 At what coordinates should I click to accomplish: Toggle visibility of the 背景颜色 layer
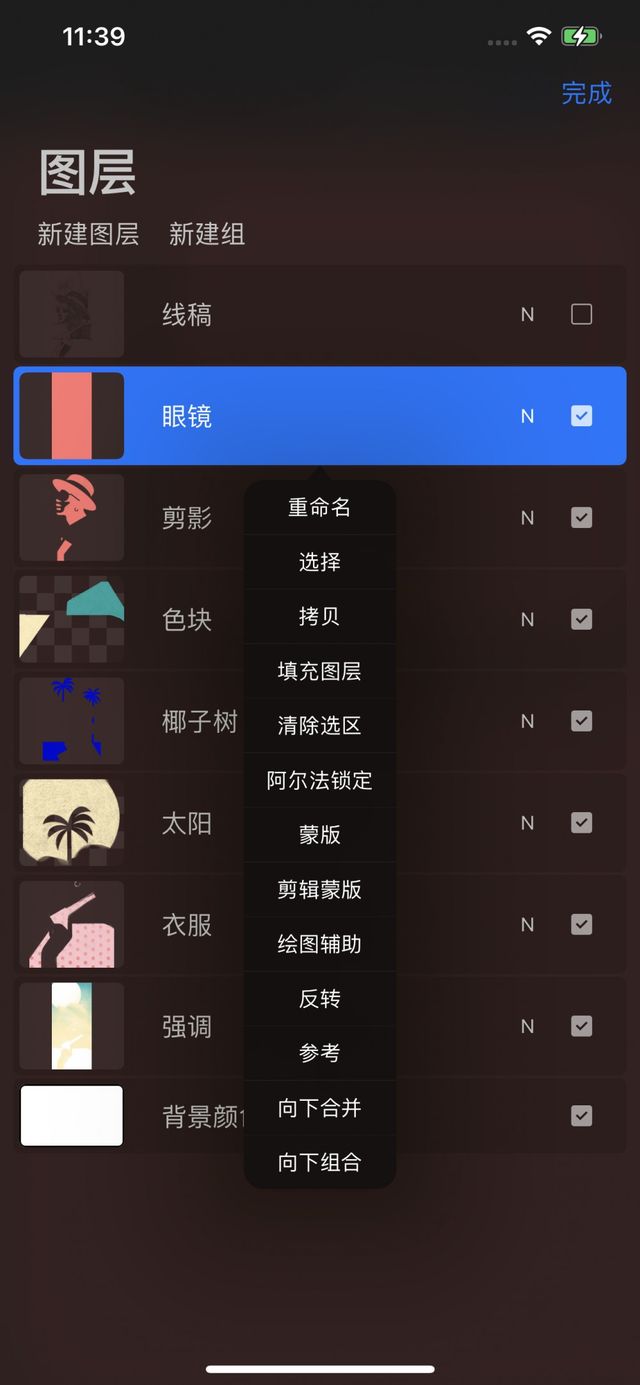581,1115
